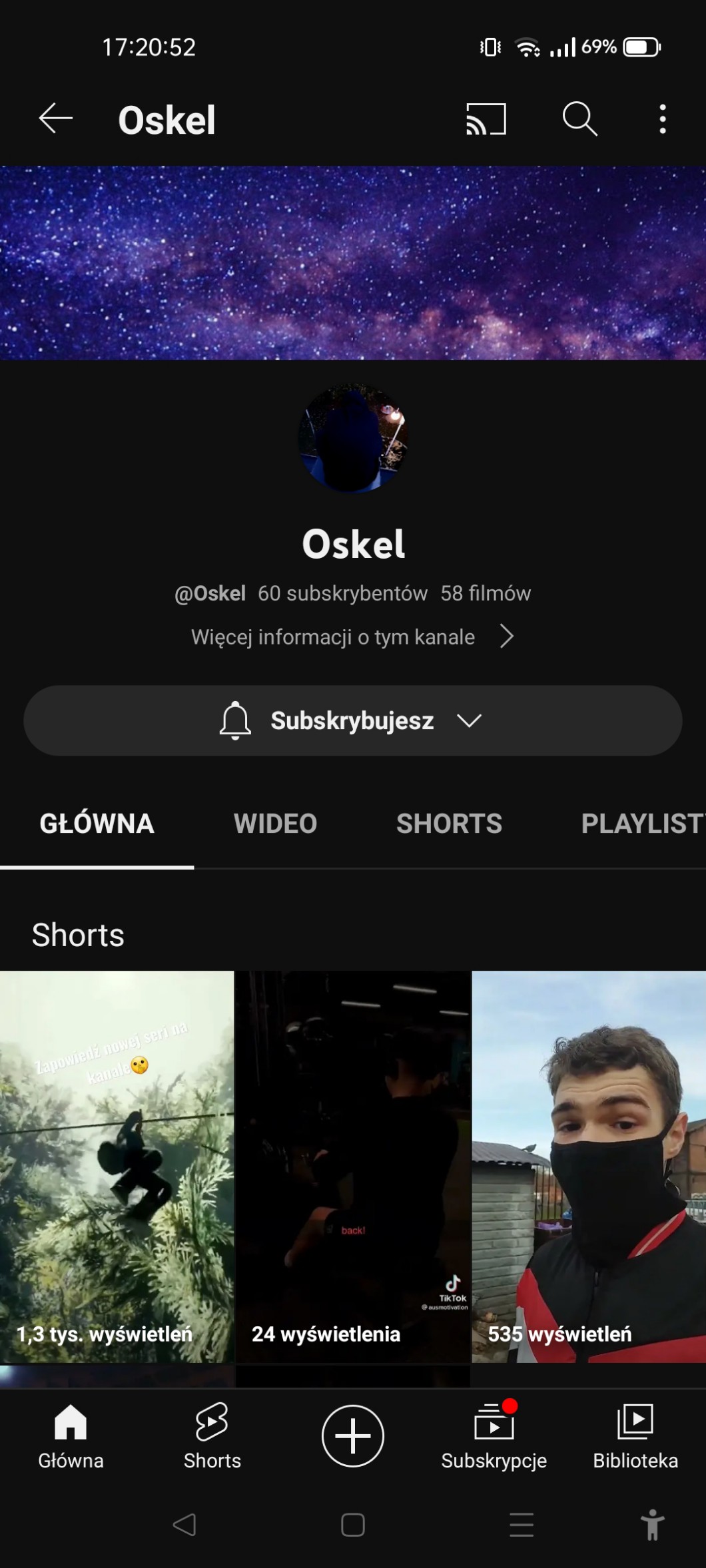Play the Short with 24 wyświetlenia
The width and height of the screenshot is (706, 1568).
(353, 1165)
